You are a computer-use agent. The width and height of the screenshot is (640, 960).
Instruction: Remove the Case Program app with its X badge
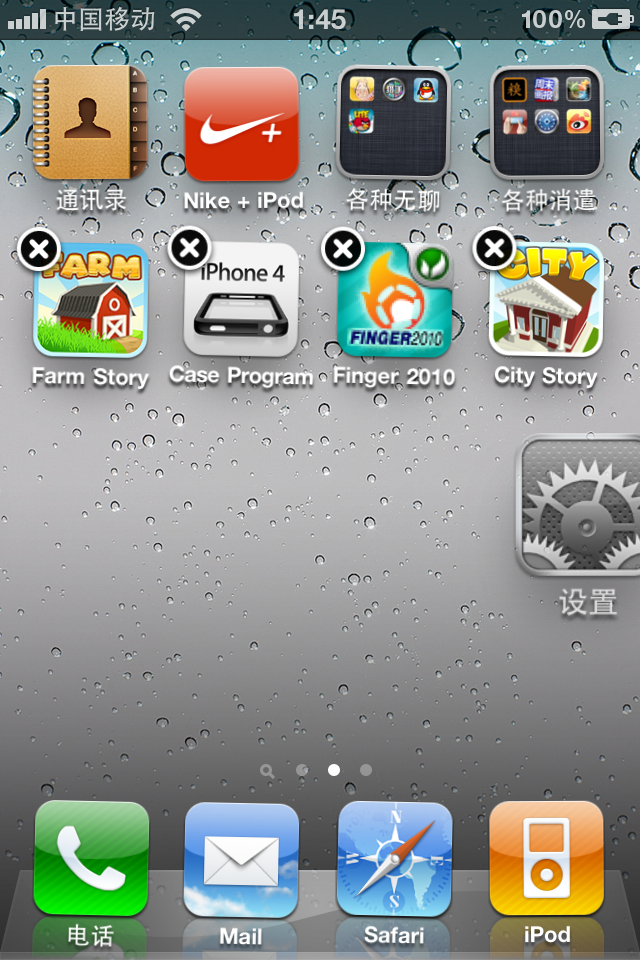(190, 248)
